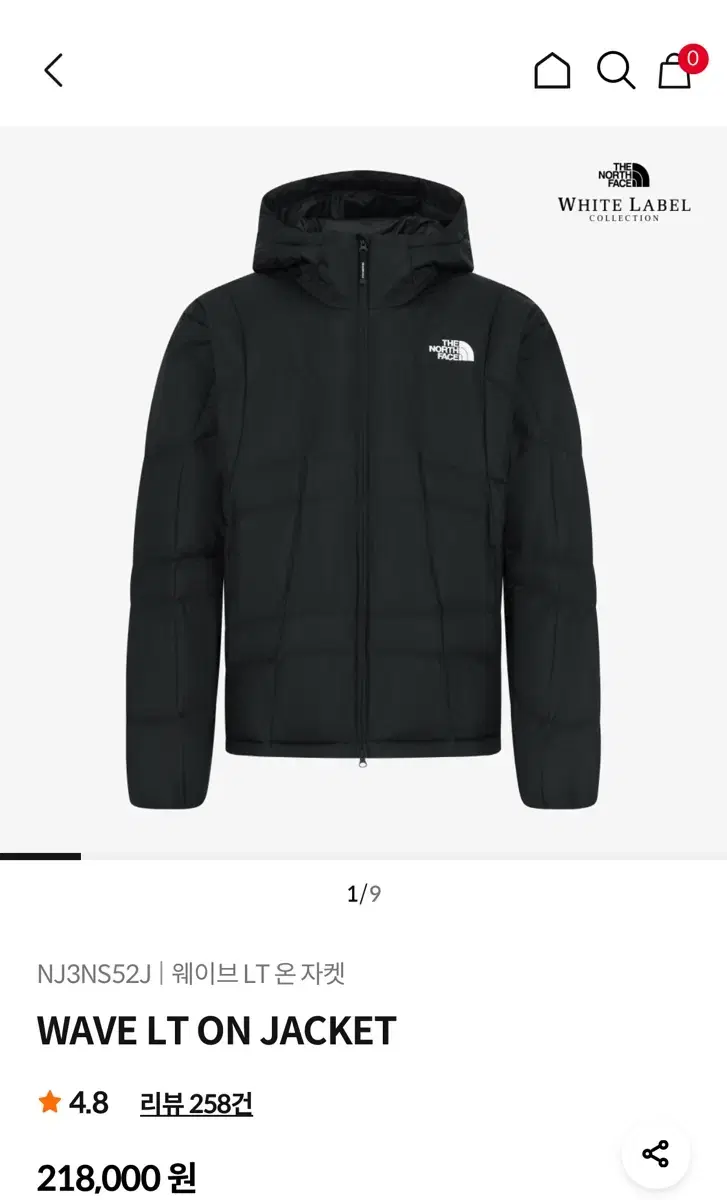Tap the 1/9 carousel page indicator
Image resolution: width=727 pixels, height=1200 pixels.
coord(363,895)
